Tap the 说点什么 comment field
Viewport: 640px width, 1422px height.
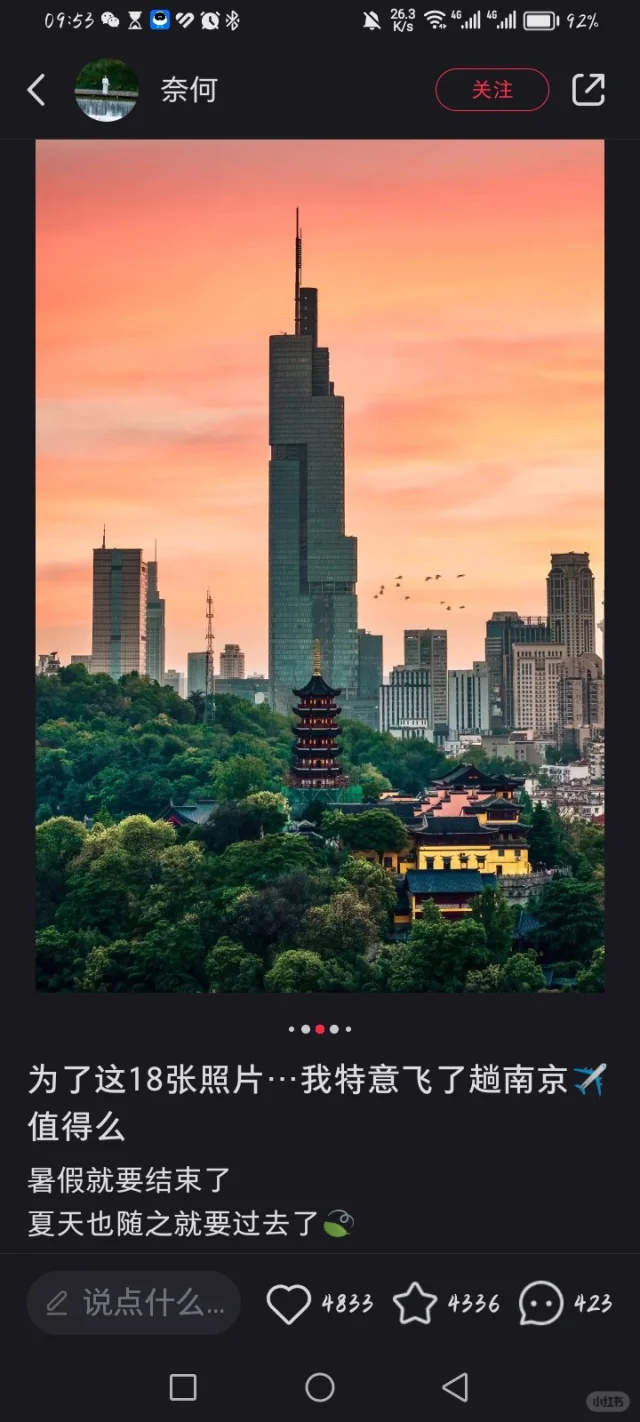134,1302
